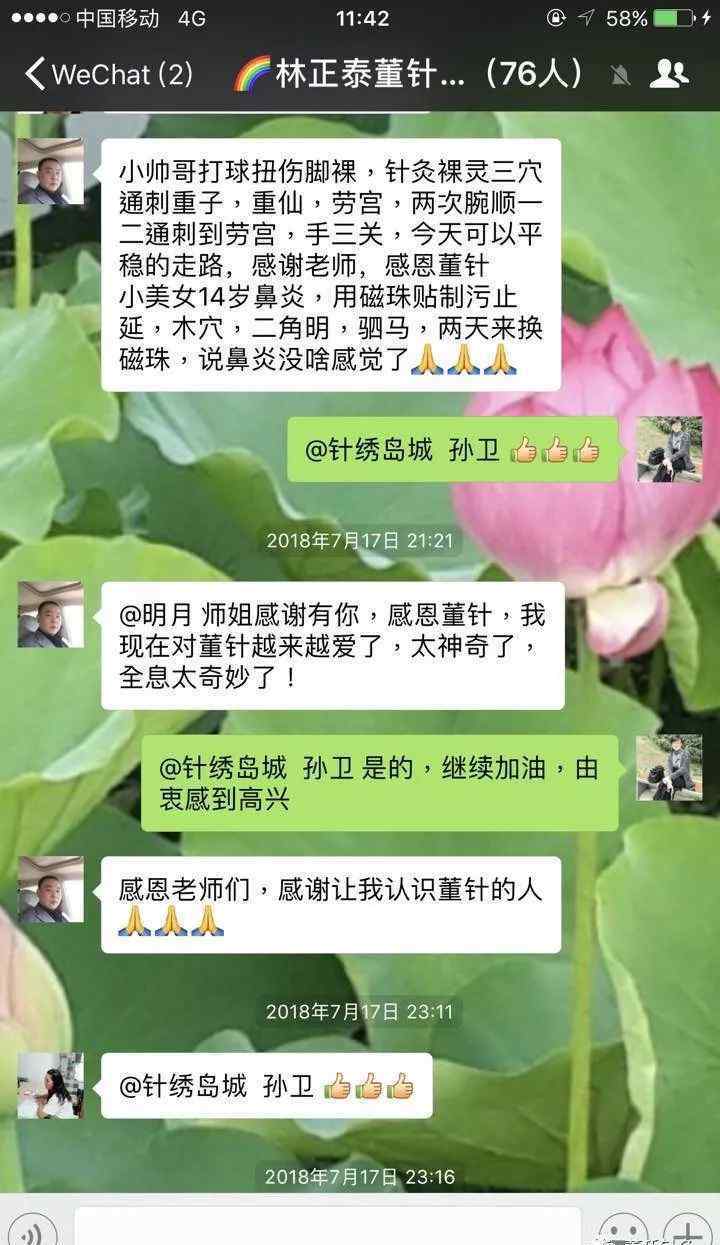Open avatar beside the 继续加油 reply
Viewport: 720px width, 1245px height.
(669, 767)
